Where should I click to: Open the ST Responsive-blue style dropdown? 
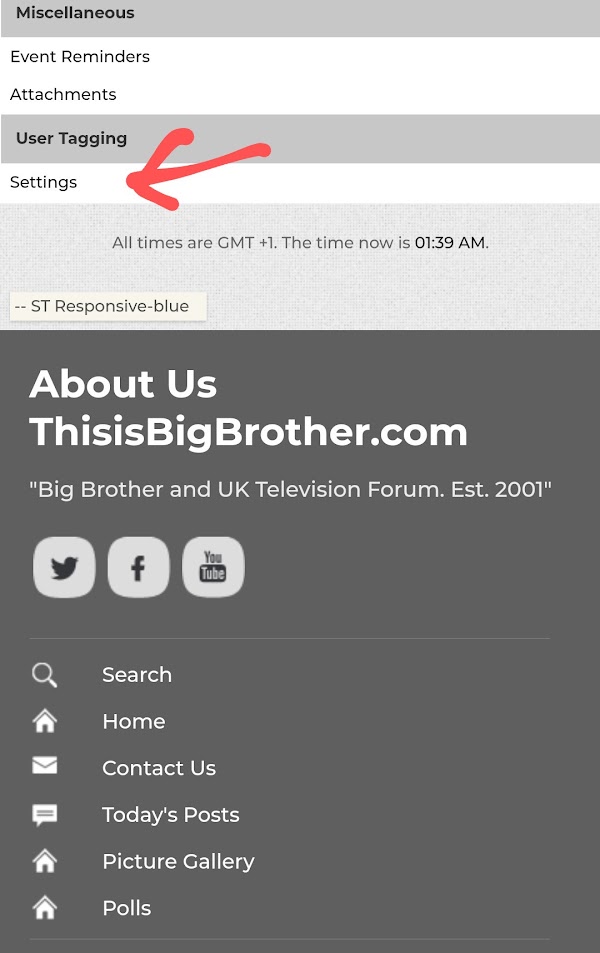point(108,306)
